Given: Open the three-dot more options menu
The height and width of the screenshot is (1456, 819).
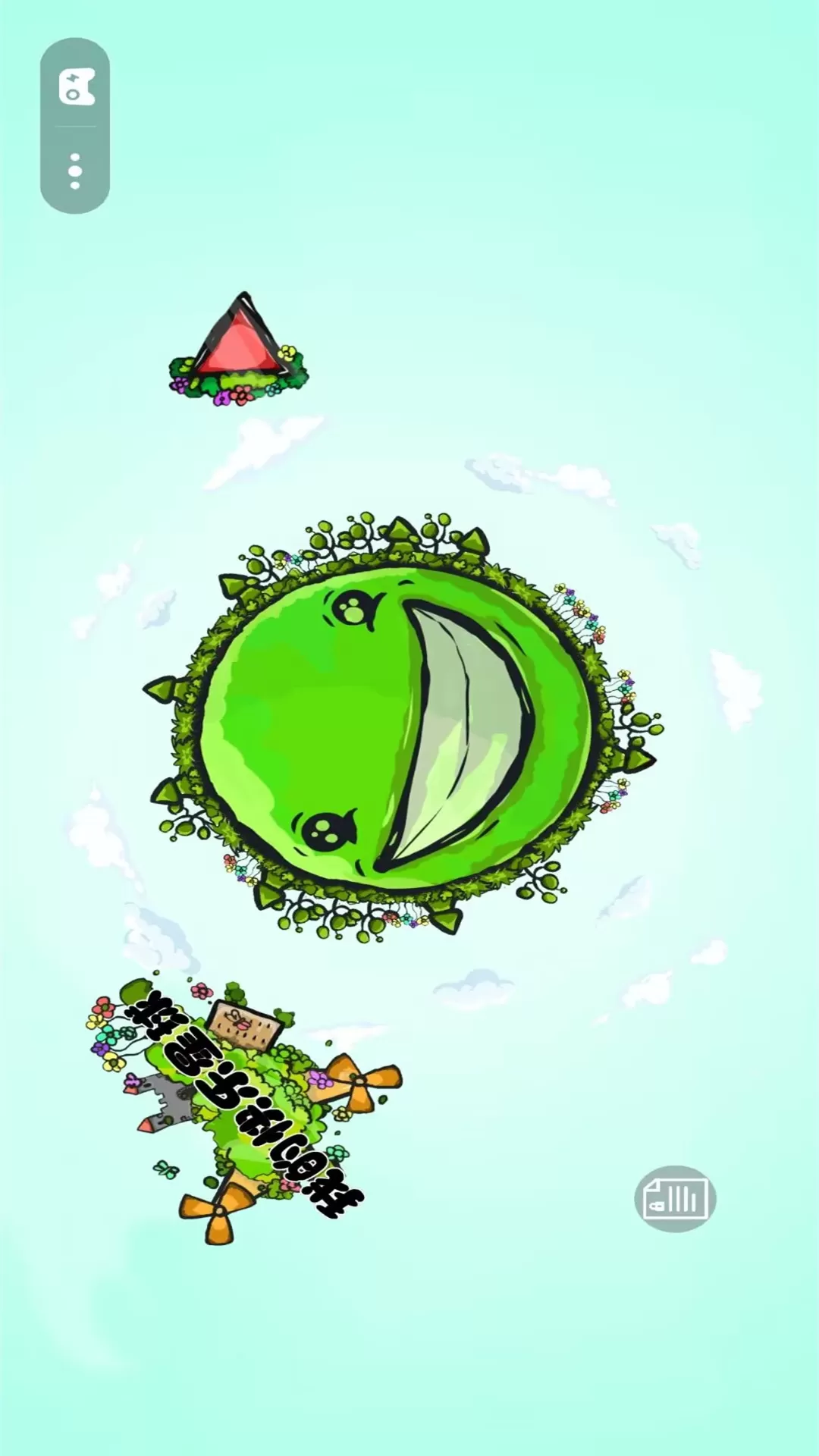Looking at the screenshot, I should point(75,171).
